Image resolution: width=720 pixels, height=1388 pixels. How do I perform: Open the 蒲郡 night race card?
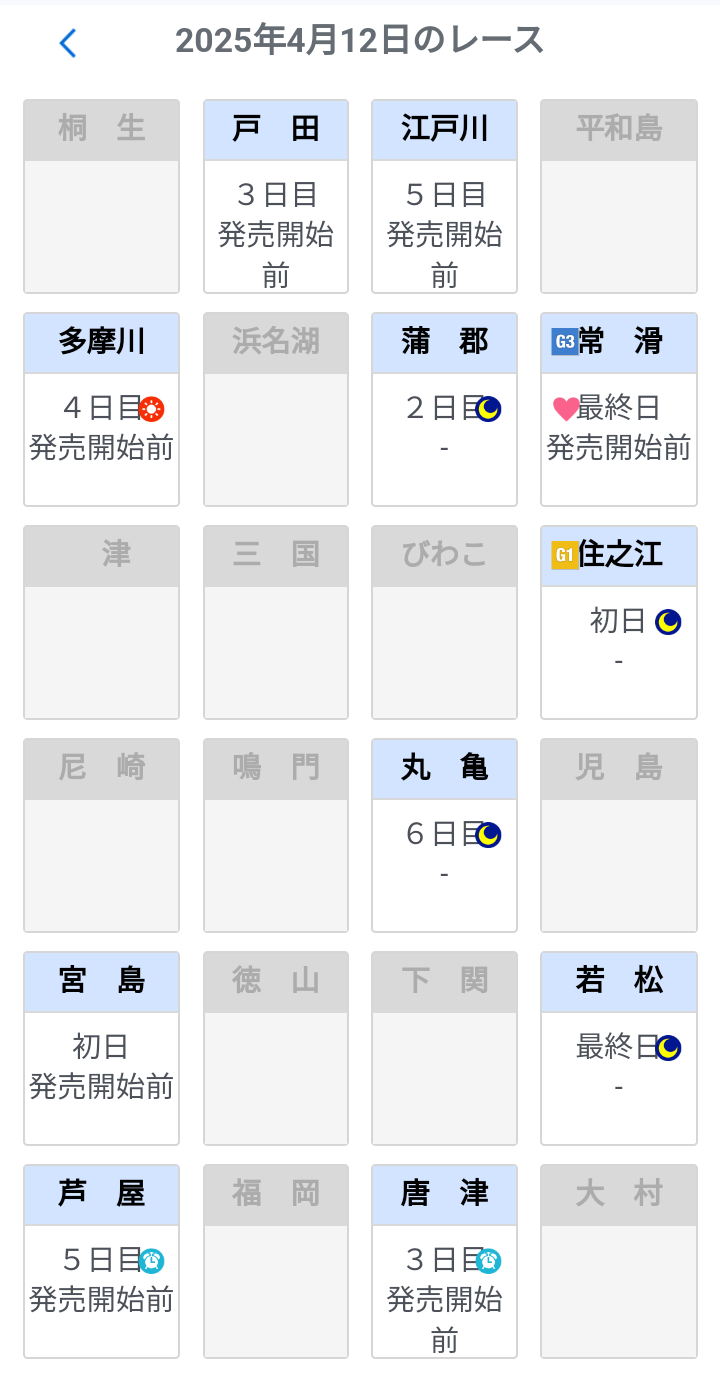coord(444,410)
